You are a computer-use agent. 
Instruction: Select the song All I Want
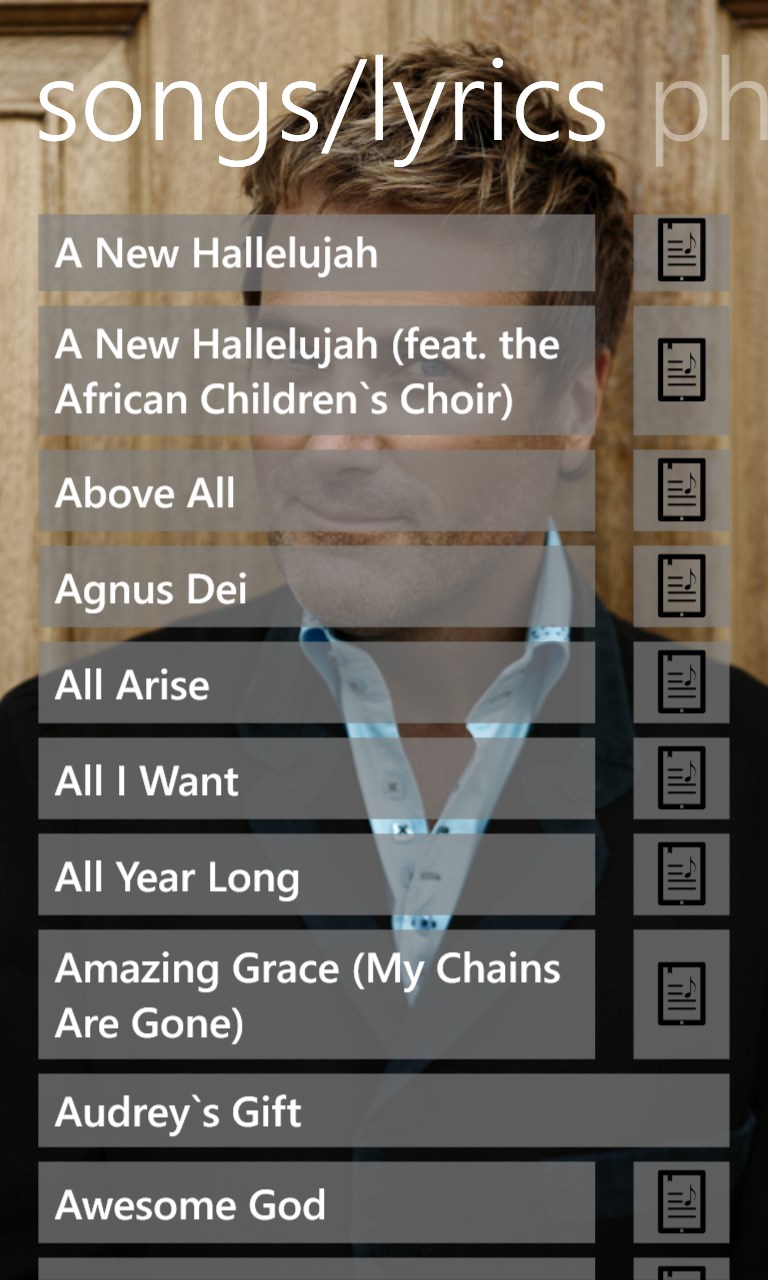pos(316,780)
